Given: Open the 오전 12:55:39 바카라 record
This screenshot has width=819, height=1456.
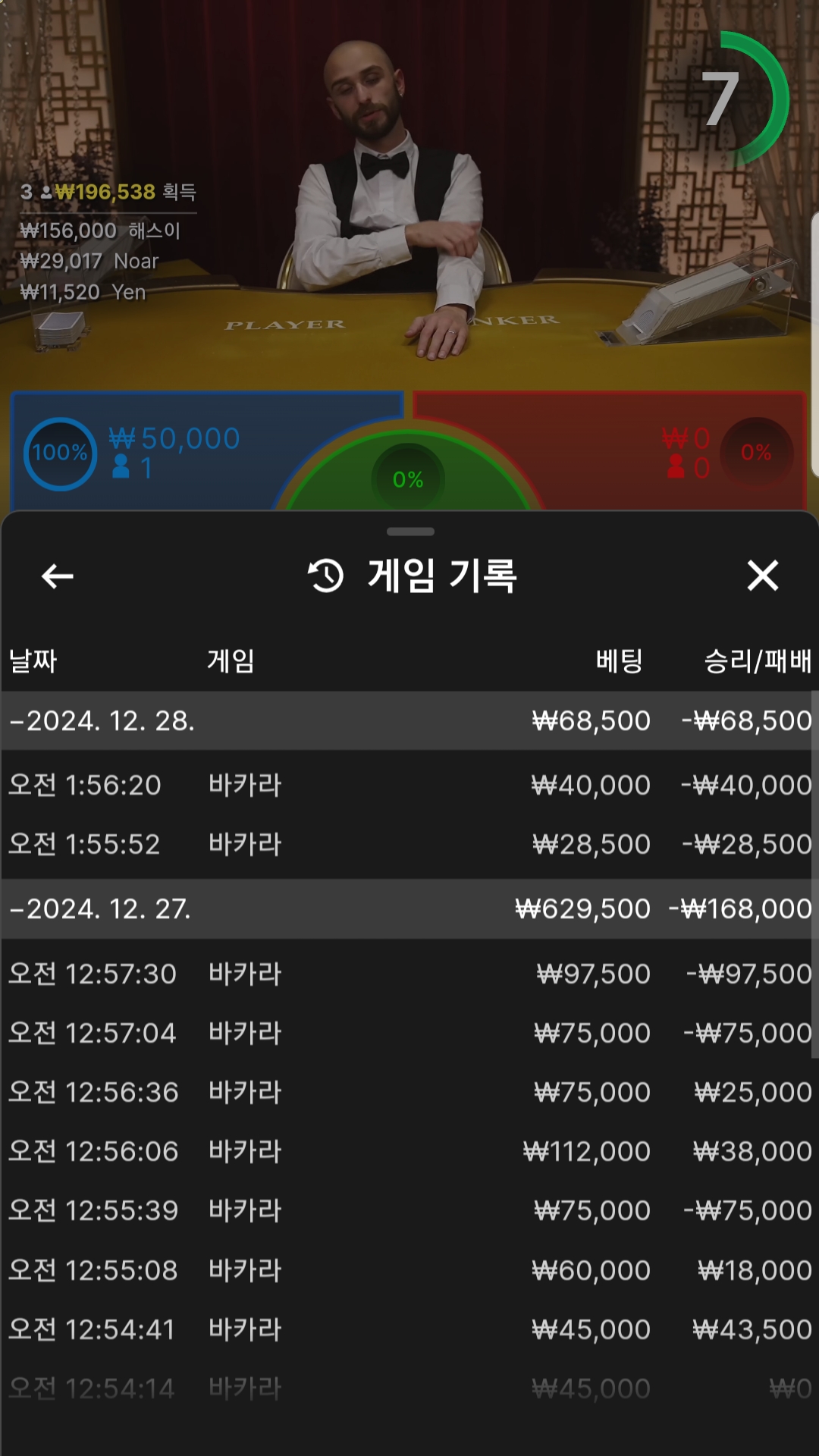Looking at the screenshot, I should pos(409,1210).
